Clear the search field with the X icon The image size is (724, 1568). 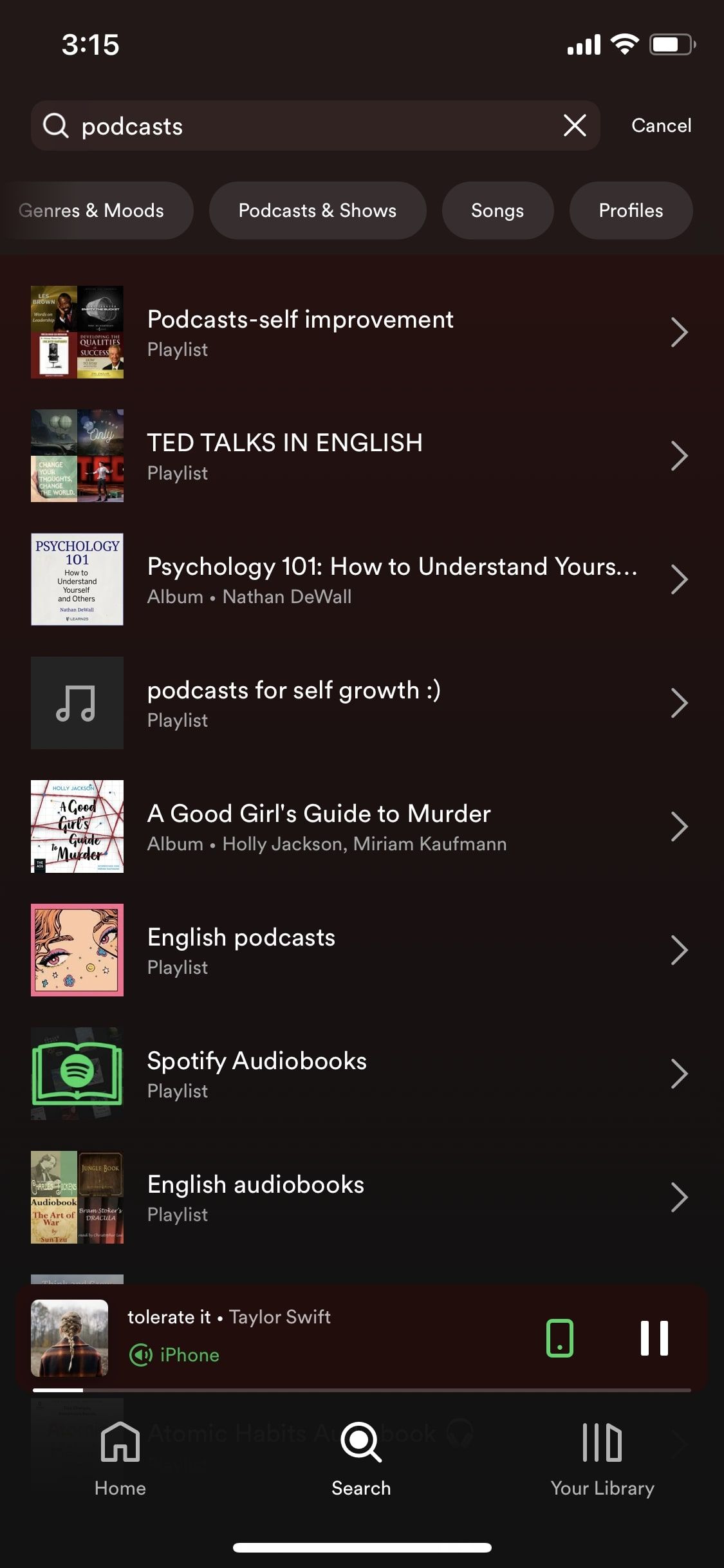pyautogui.click(x=575, y=126)
